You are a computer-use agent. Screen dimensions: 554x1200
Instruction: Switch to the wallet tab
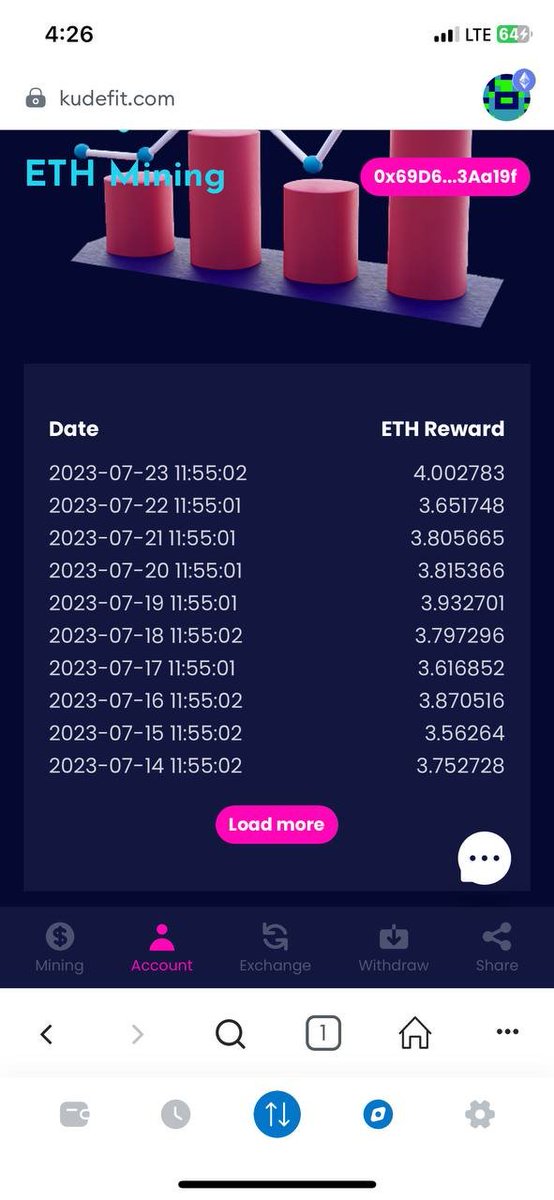(76, 1114)
